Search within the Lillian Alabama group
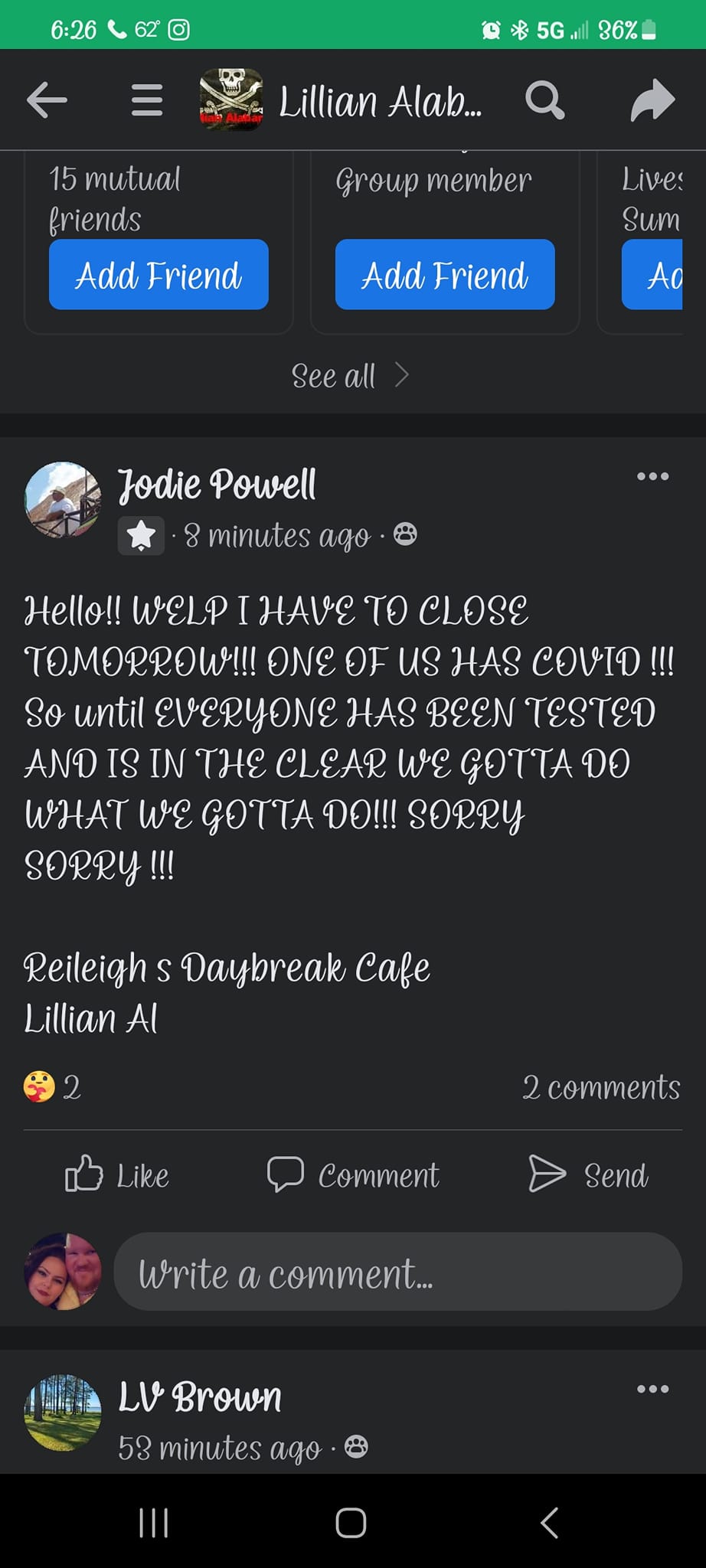Screen dimensions: 706x1568 click(545, 100)
